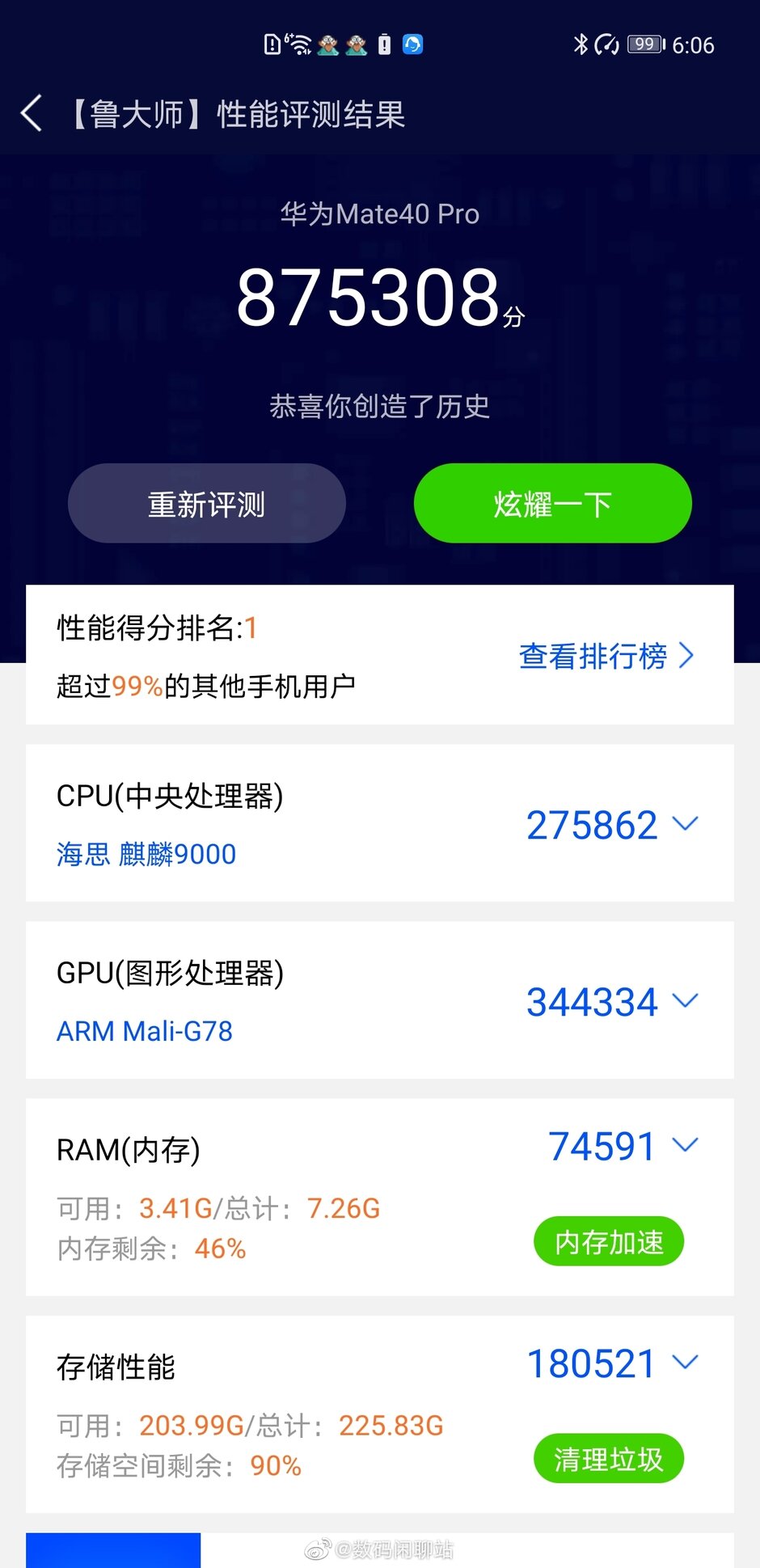Tap 海思 麒麟9000 processor link
760x1568 pixels.
[146, 854]
